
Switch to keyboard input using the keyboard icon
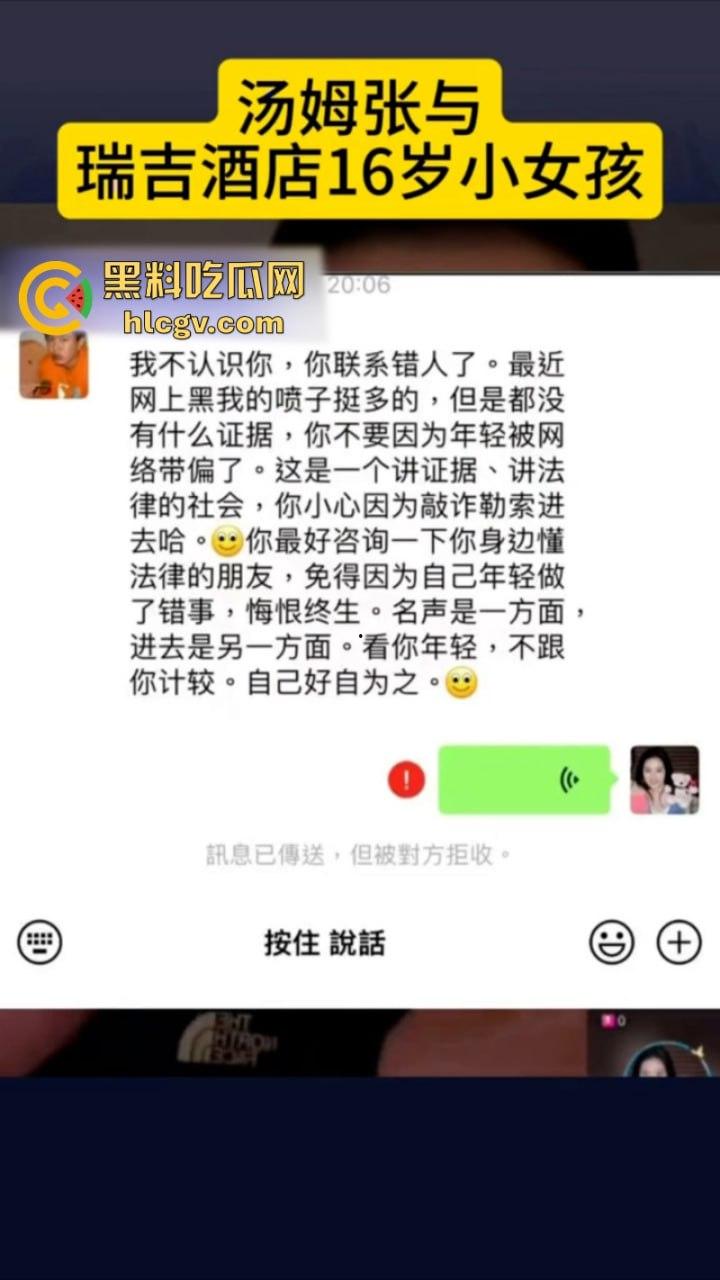40,940
